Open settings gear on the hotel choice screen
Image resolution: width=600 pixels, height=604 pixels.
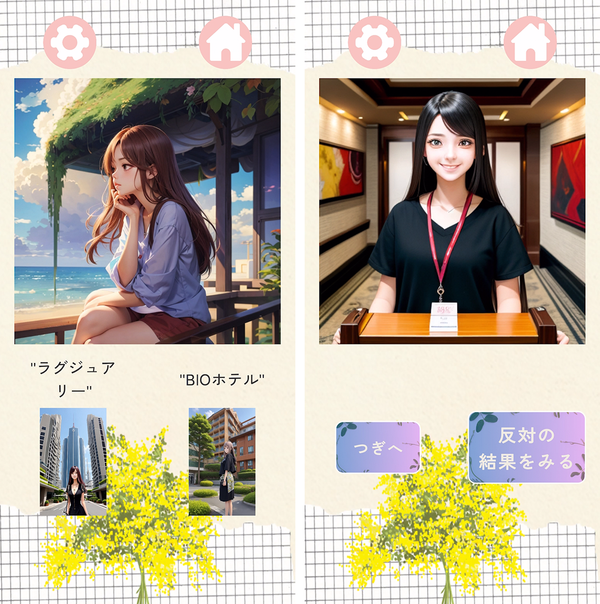click(70, 42)
